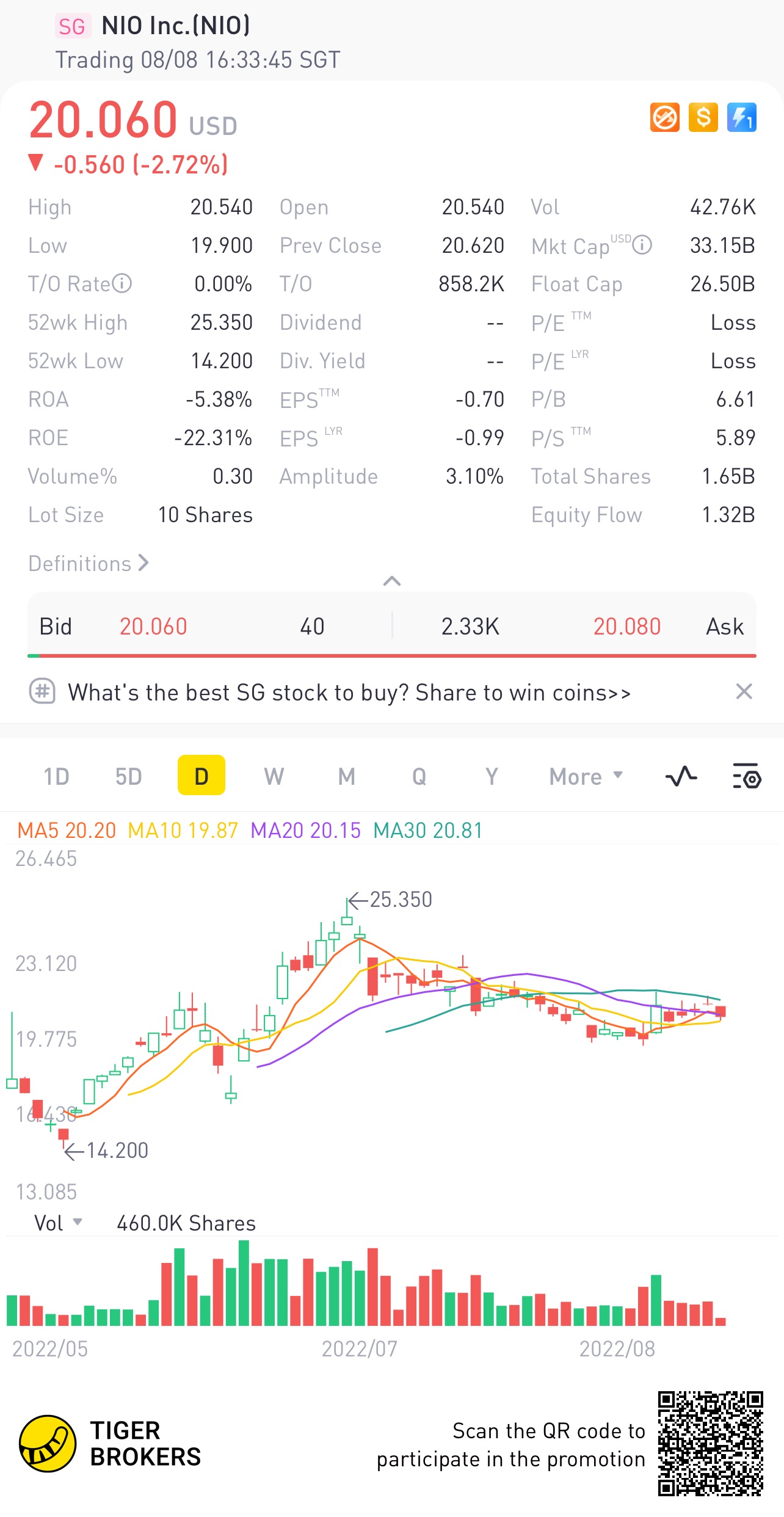
Task: Open the Vol indicator dropdown
Action: pyautogui.click(x=58, y=1223)
